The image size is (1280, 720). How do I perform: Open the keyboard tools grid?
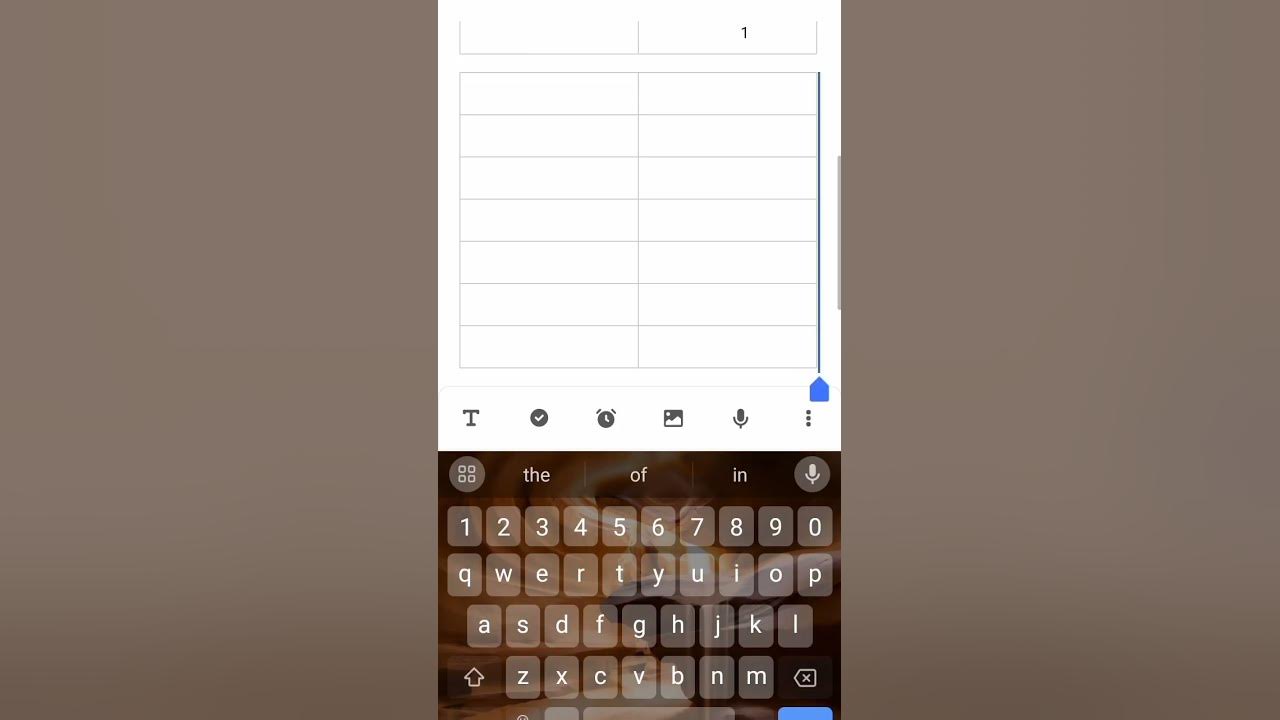click(467, 474)
